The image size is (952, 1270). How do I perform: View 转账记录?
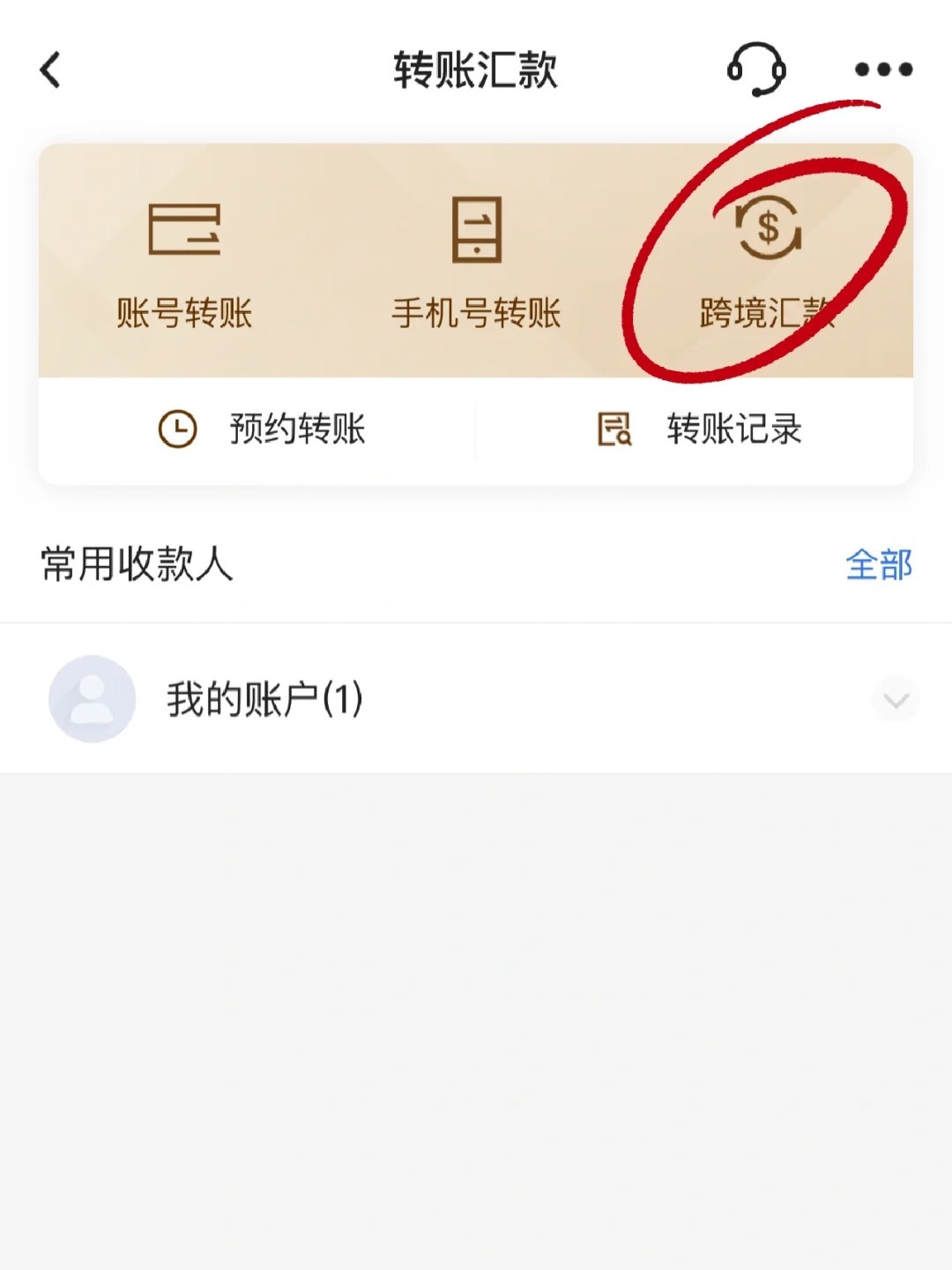coord(699,430)
